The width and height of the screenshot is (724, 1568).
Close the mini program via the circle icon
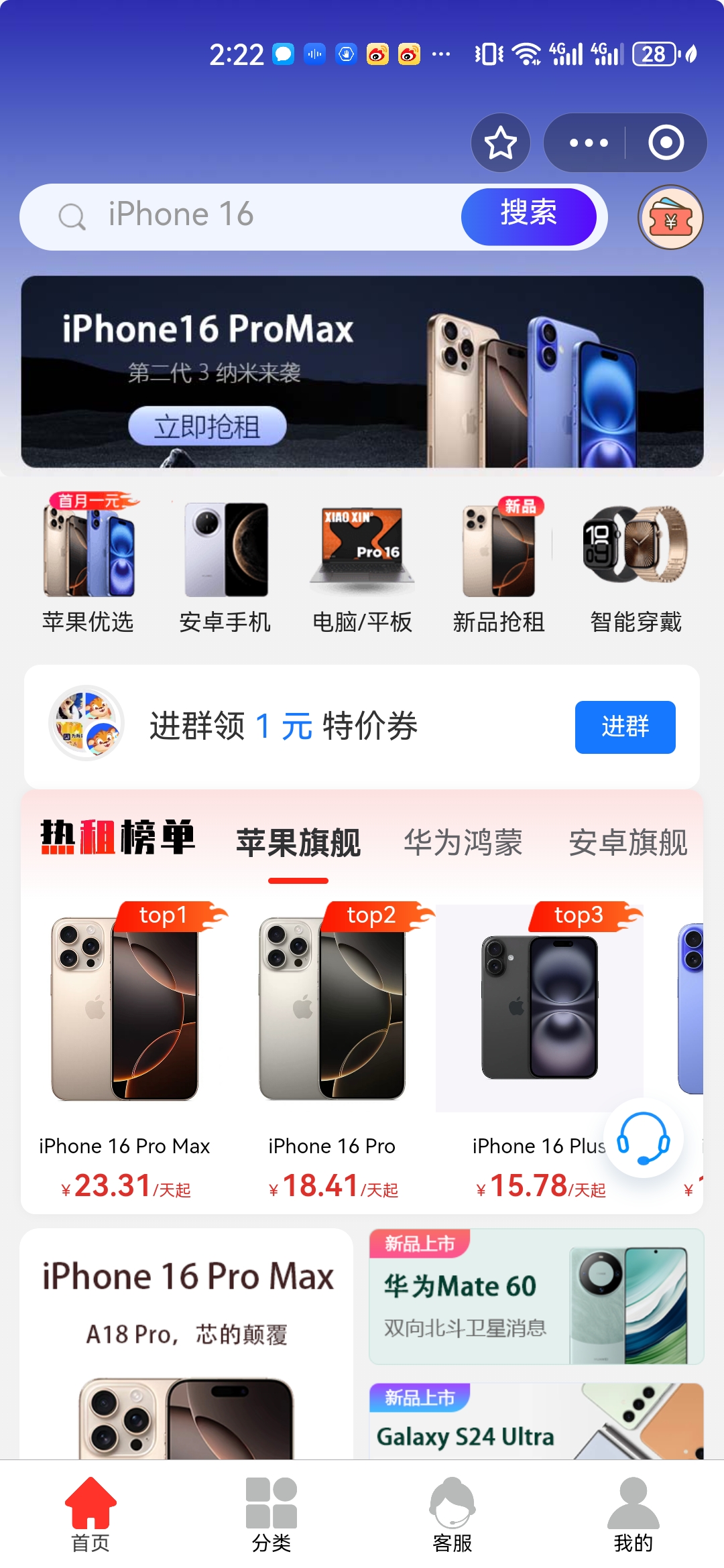[x=665, y=143]
